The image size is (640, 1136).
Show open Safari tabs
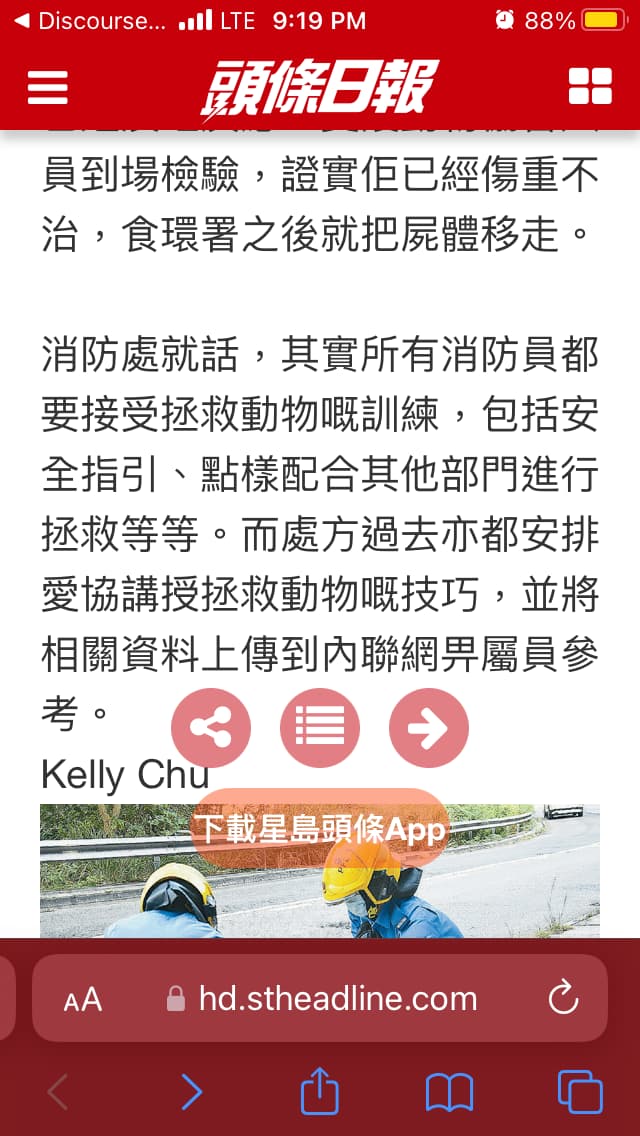[x=580, y=1091]
